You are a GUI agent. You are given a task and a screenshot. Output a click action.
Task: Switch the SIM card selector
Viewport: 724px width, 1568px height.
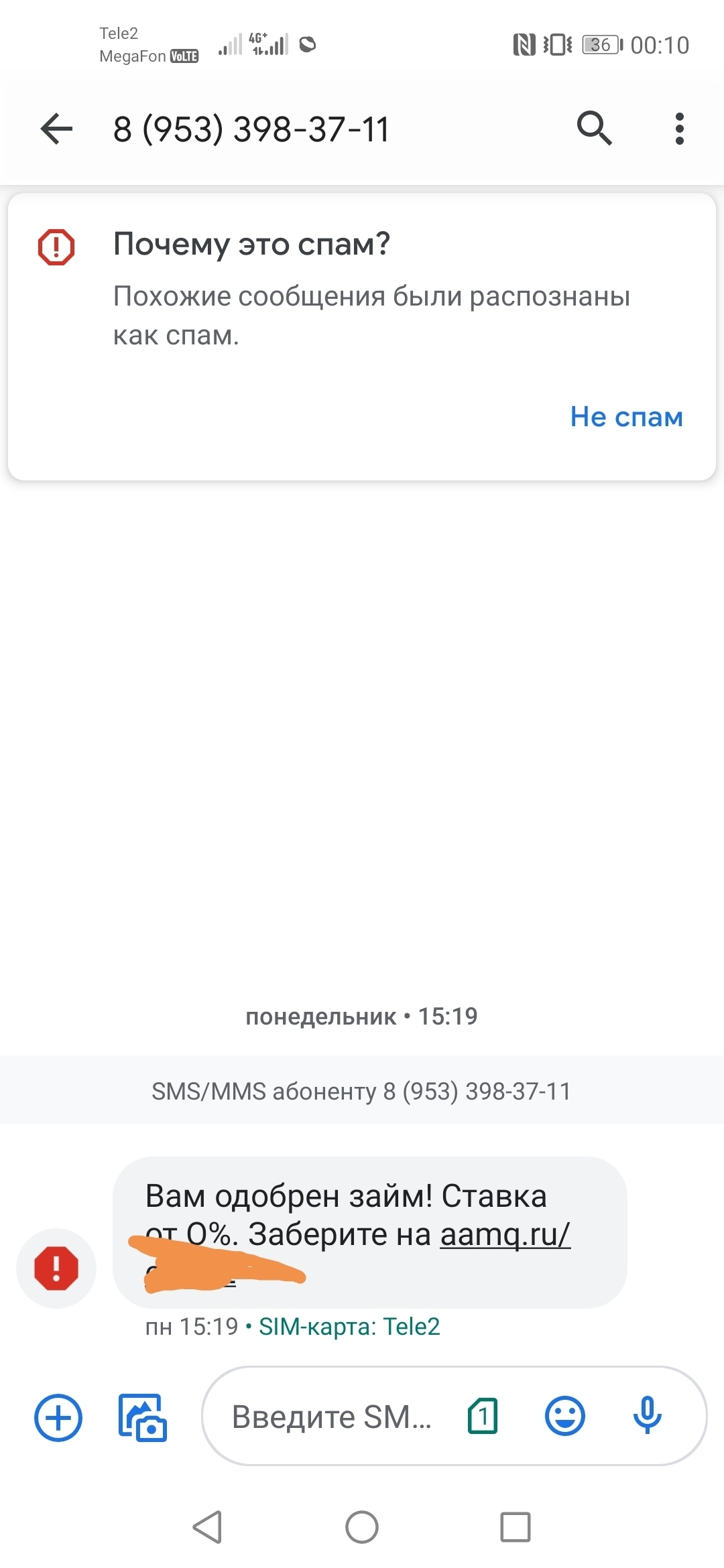coord(483,1417)
